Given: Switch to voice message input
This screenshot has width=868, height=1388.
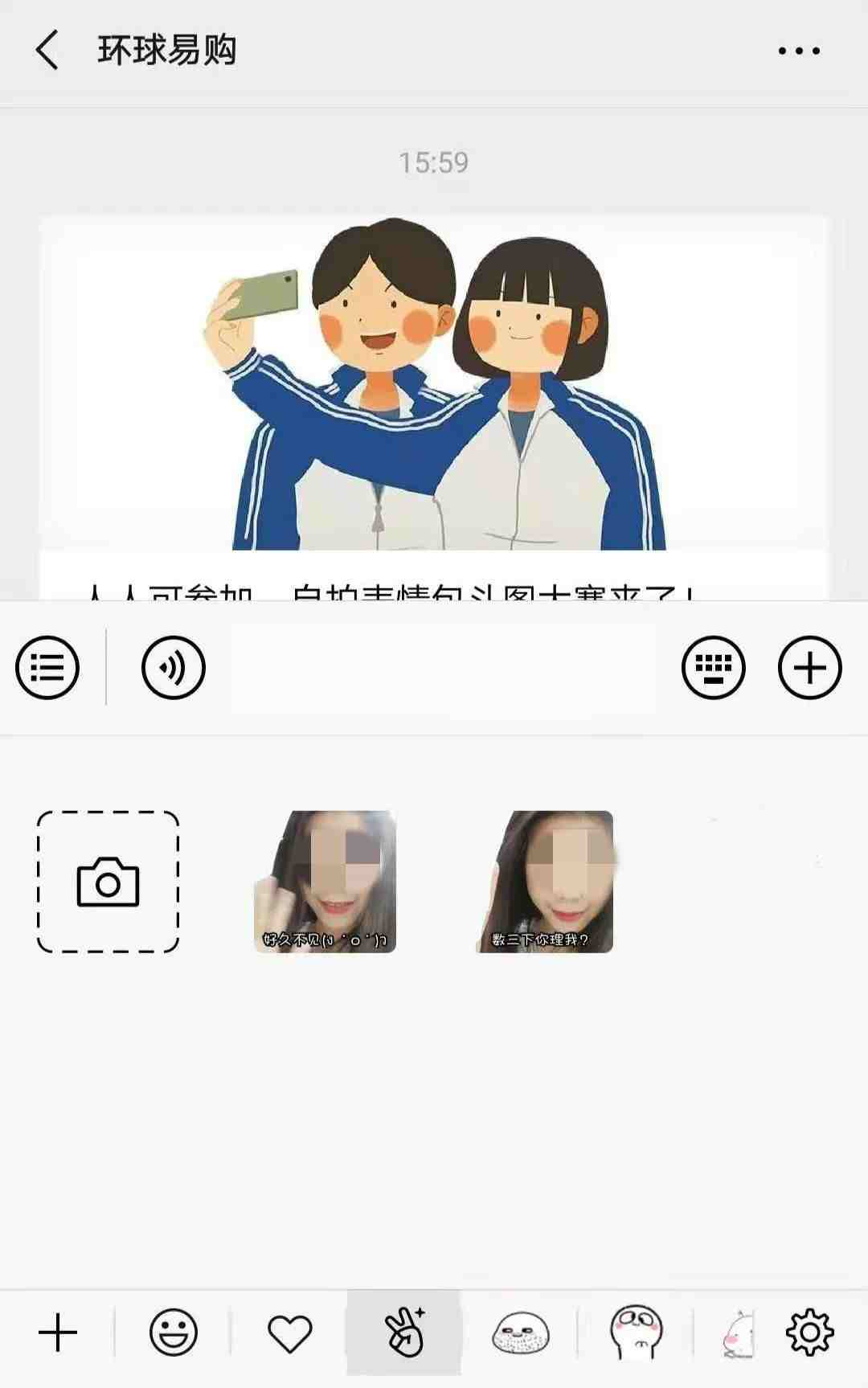Looking at the screenshot, I should click(174, 667).
